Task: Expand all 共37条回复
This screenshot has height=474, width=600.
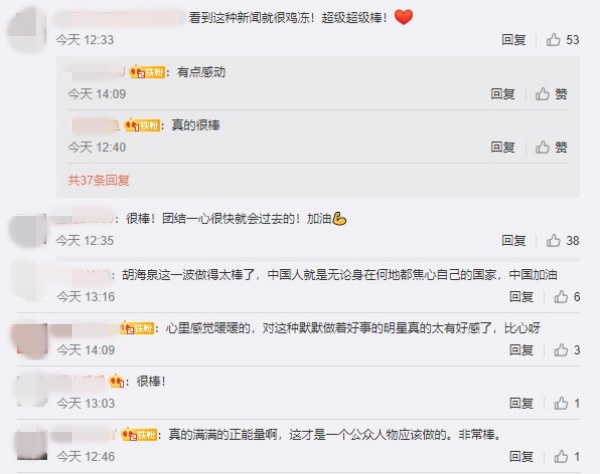Action: coord(98,181)
